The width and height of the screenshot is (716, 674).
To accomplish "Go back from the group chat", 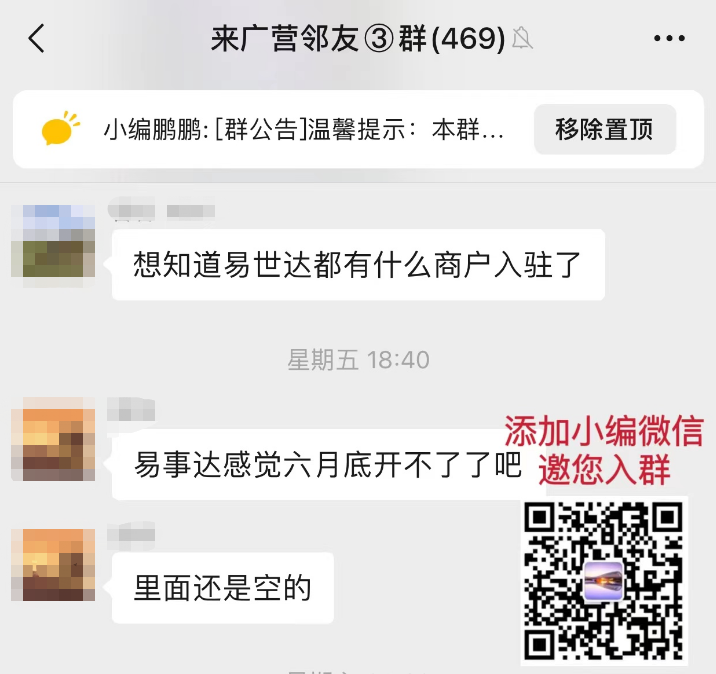I will click(x=37, y=39).
